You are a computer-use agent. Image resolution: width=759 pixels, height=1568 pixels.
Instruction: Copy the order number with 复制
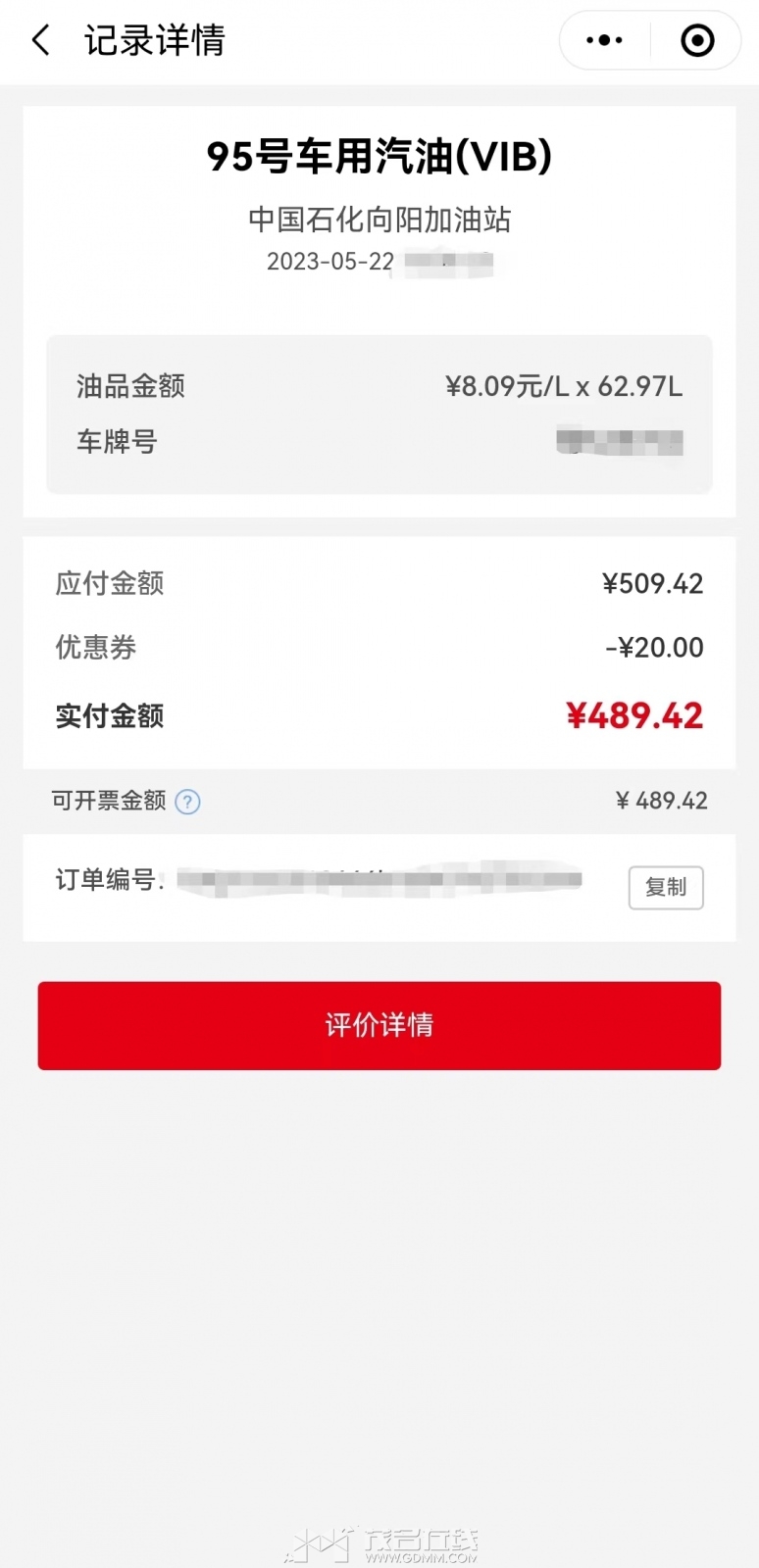pos(666,887)
